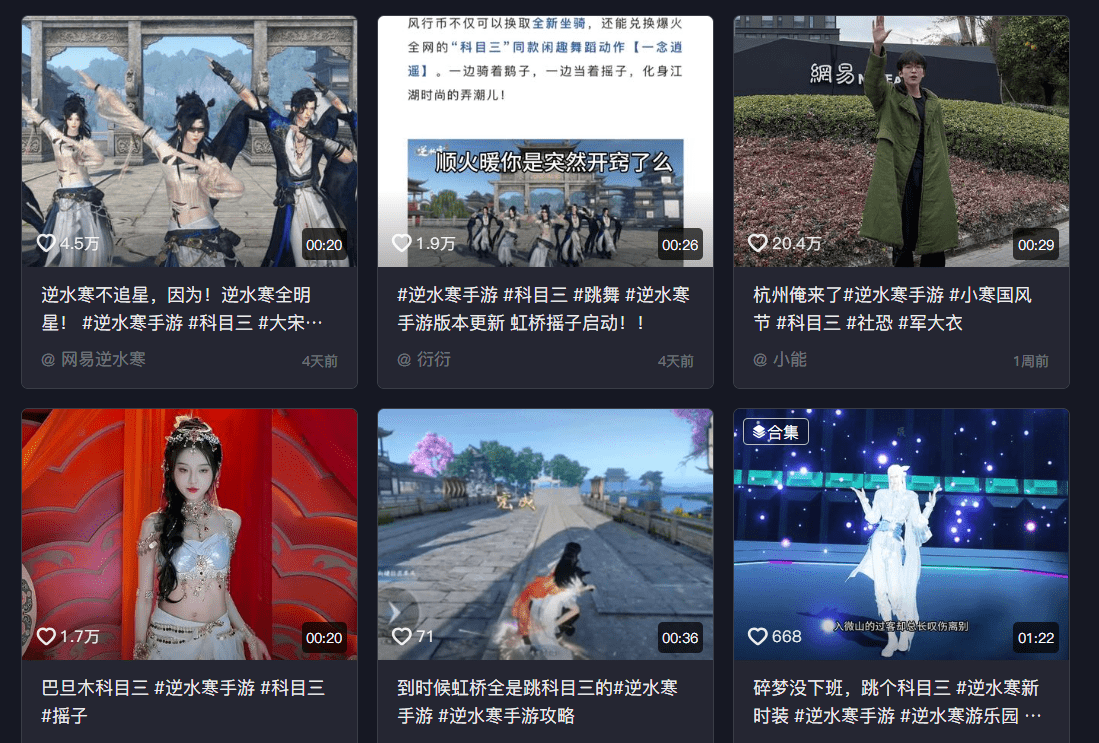1099x743 pixels.
Task: Like the video showing 71 likes
Action: click(402, 636)
